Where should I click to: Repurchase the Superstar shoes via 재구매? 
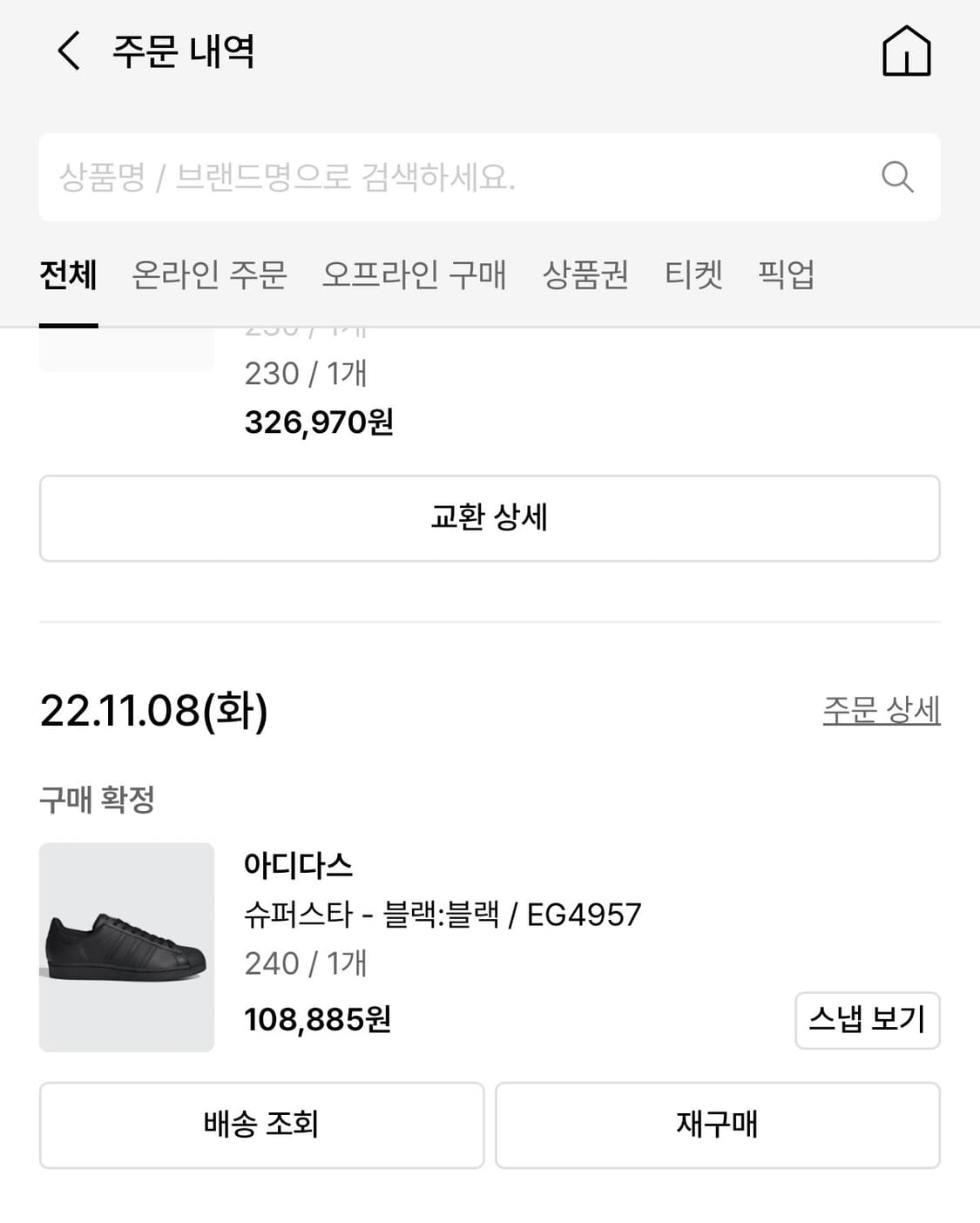point(717,1125)
